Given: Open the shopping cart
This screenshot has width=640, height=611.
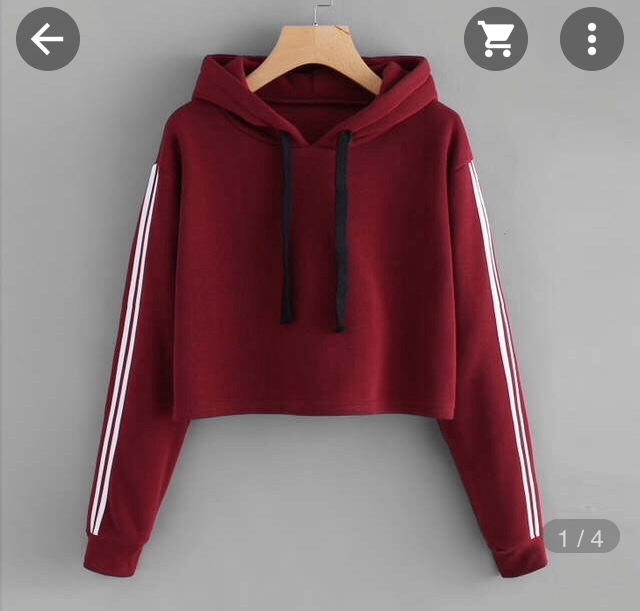Looking at the screenshot, I should [x=496, y=39].
